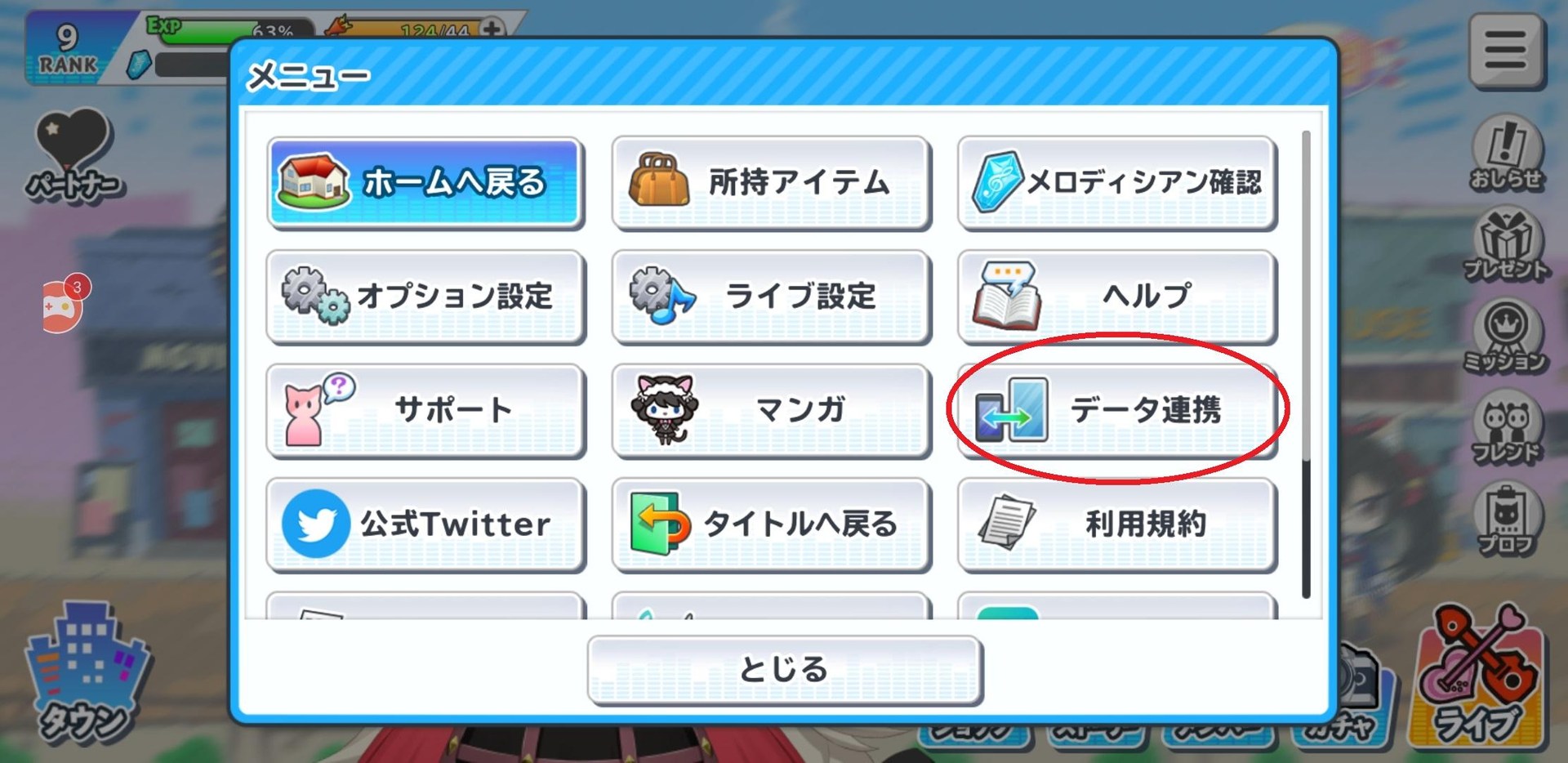The width and height of the screenshot is (1568, 763).
Task: Close the menu with とじる
Action: (784, 669)
